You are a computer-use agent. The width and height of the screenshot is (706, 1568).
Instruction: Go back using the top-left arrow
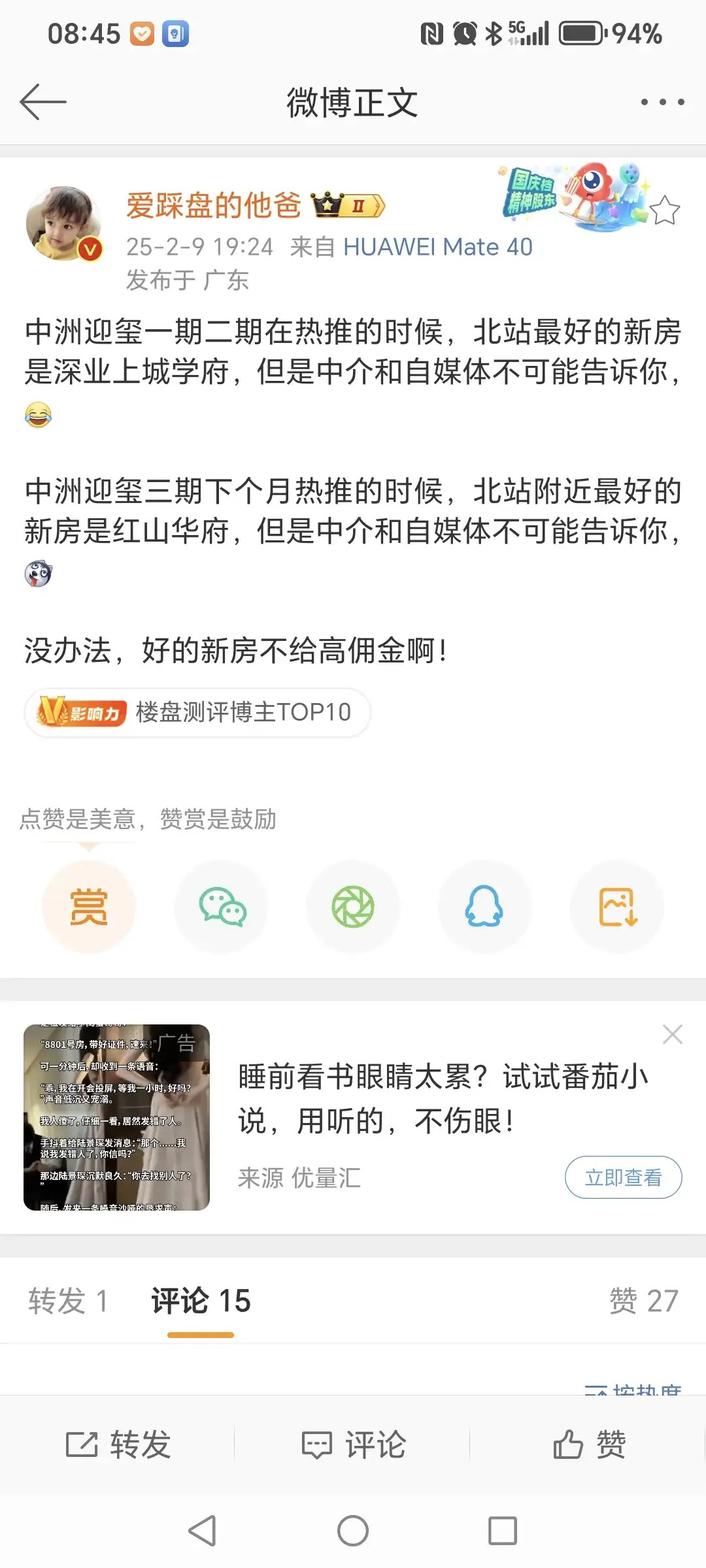[43, 102]
